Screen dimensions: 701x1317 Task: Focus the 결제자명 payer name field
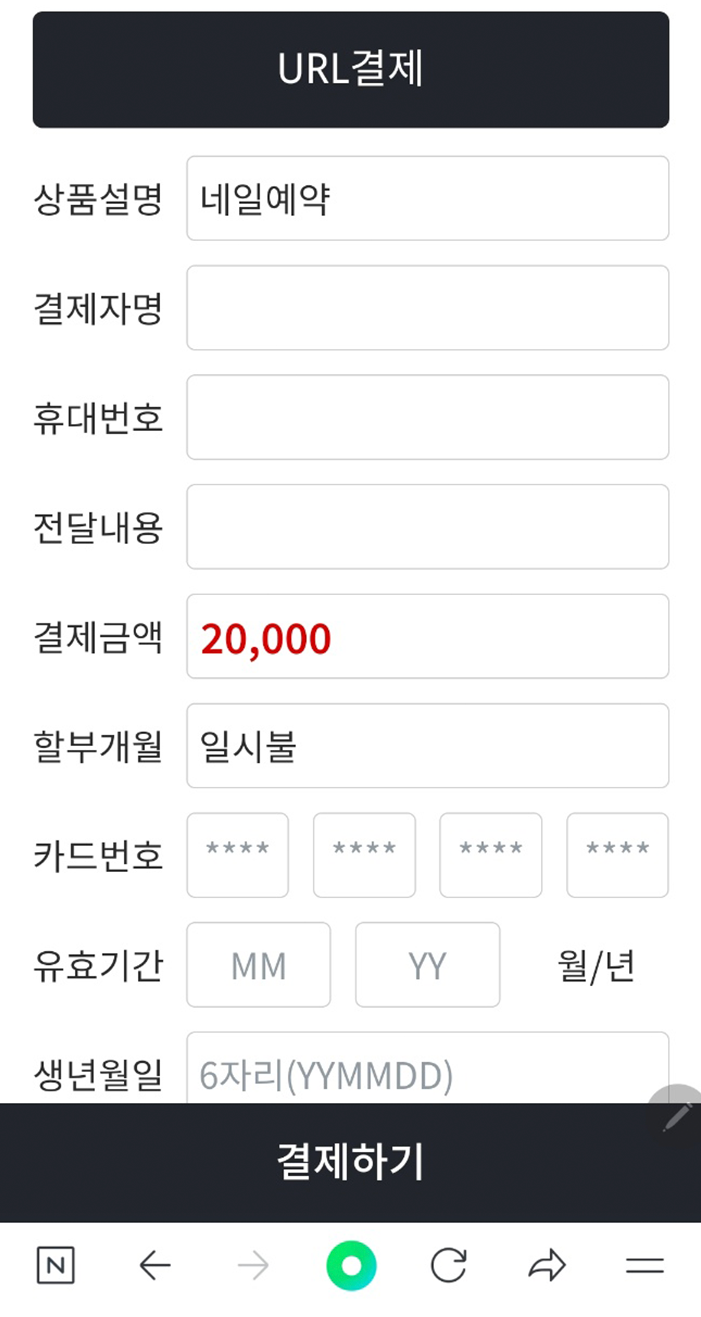(x=427, y=308)
